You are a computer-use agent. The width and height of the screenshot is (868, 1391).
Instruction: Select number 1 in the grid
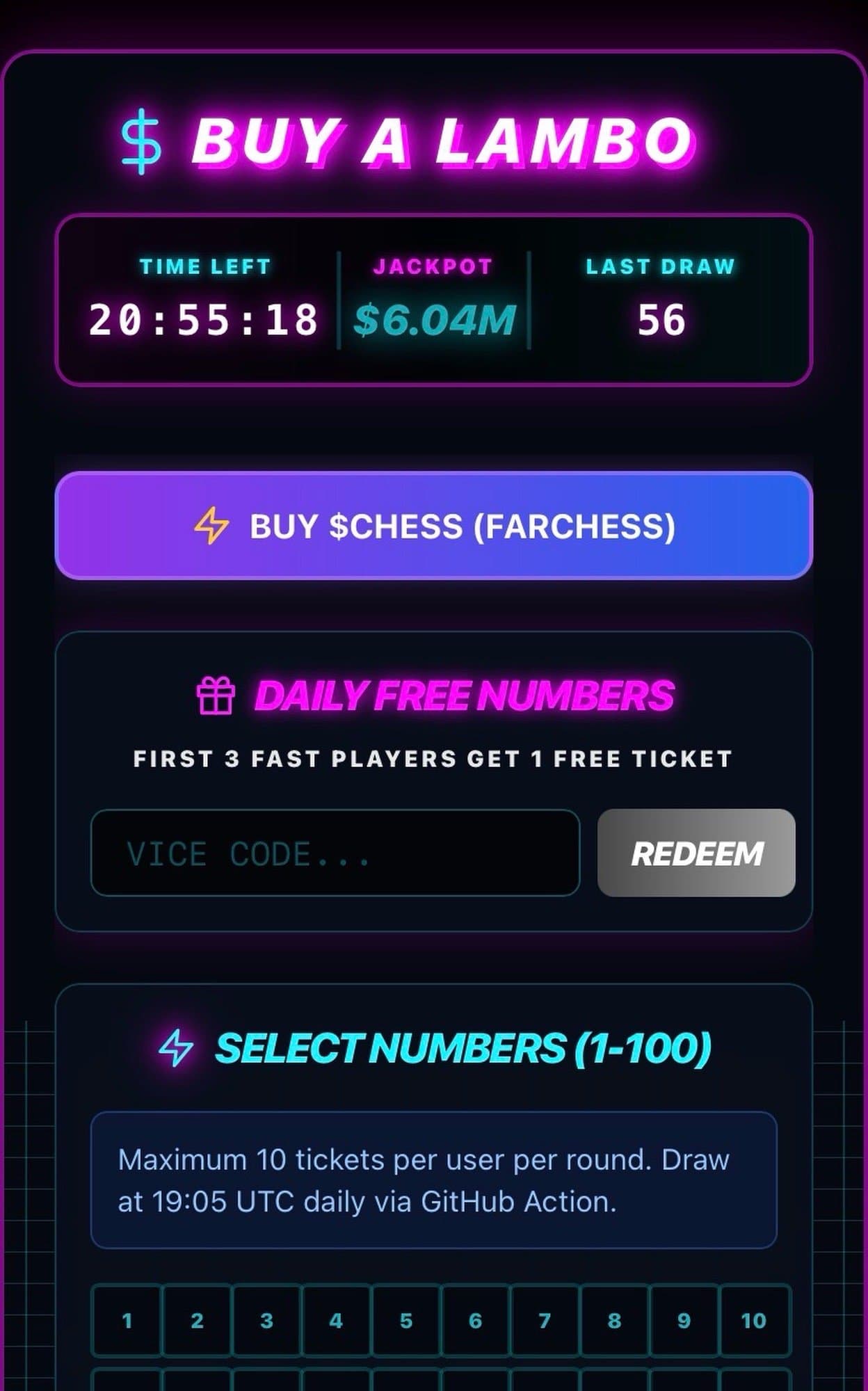(x=127, y=1320)
